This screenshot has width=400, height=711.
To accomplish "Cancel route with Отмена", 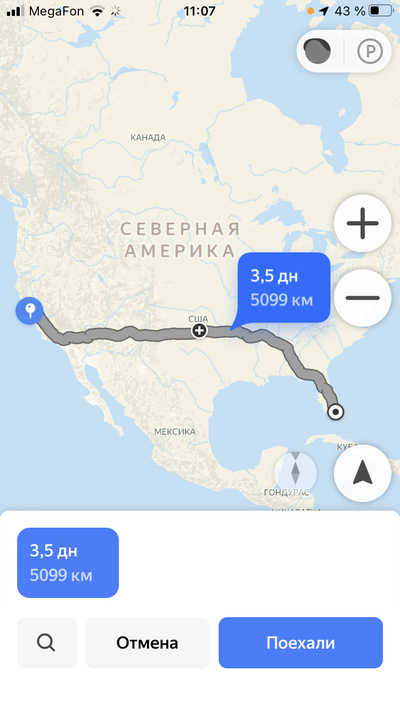I will point(147,643).
